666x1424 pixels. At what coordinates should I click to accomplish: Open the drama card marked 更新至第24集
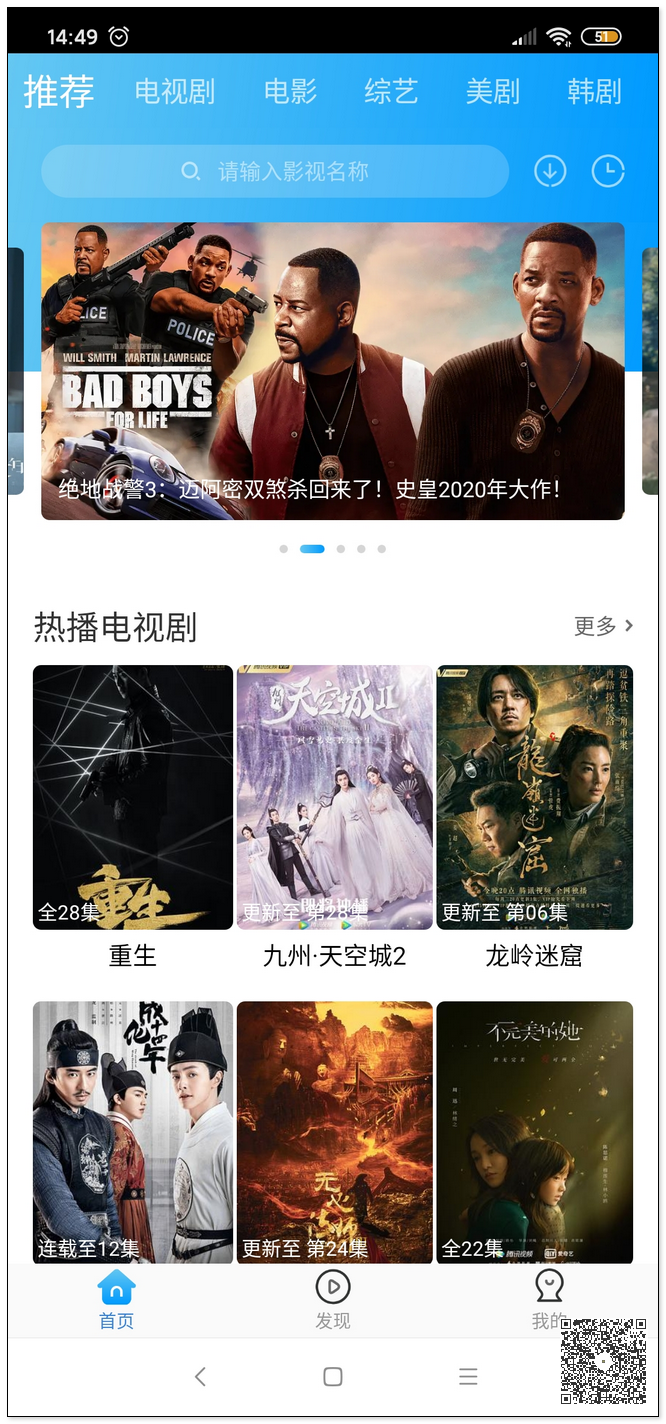pyautogui.click(x=334, y=1130)
